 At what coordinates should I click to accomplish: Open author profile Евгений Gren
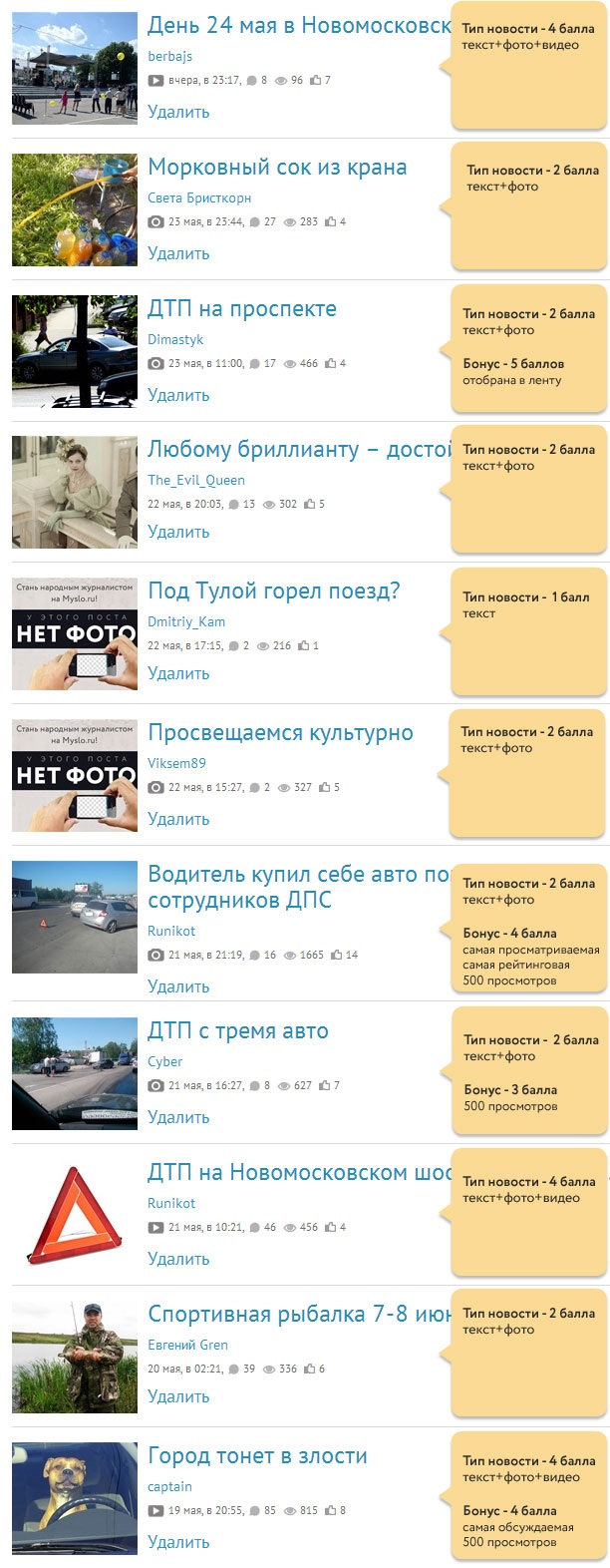click(187, 1345)
